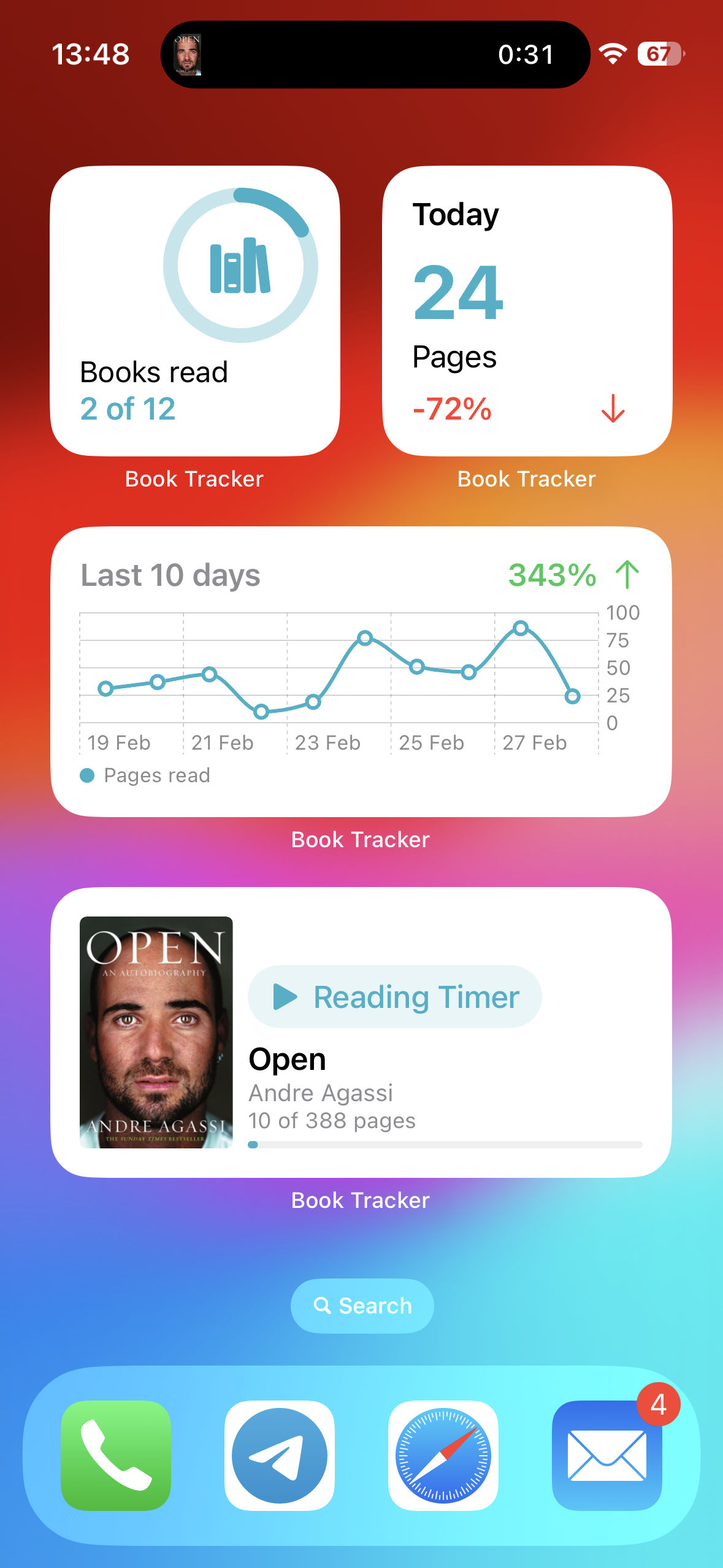
Task: Start the Reading Timer
Action: click(x=395, y=997)
